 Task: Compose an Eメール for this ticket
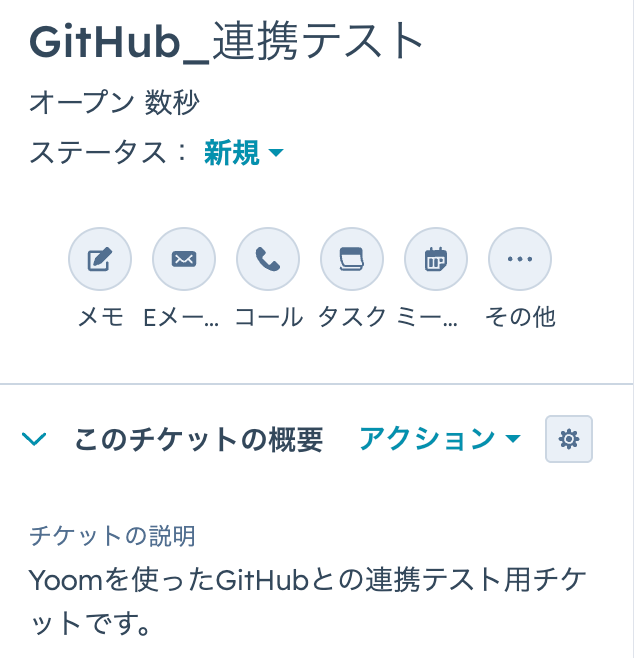184,260
